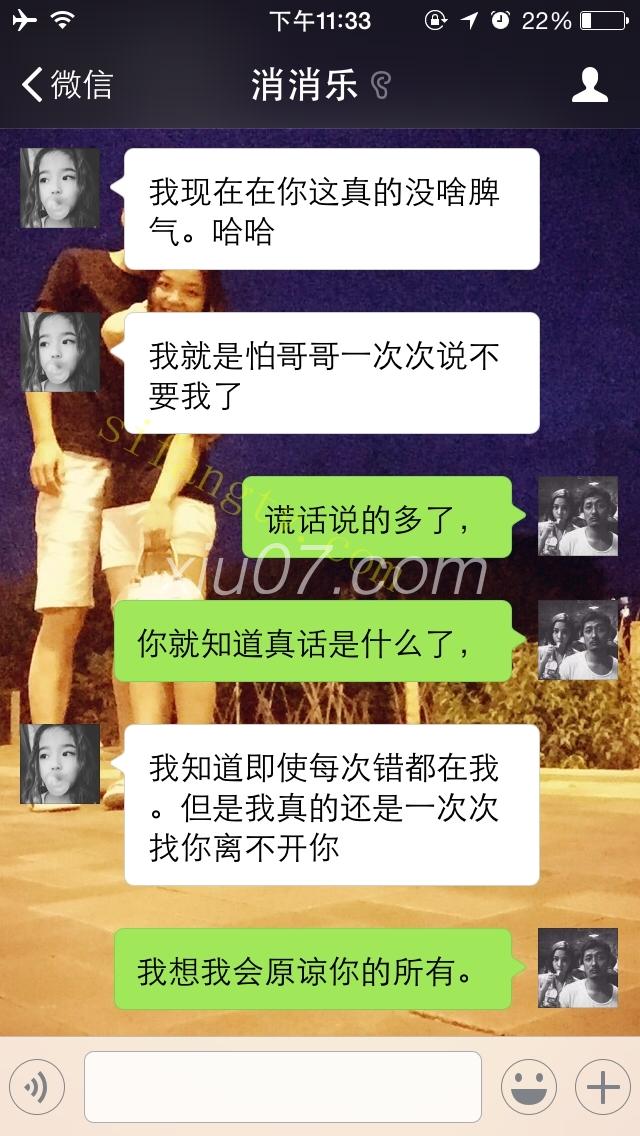This screenshot has height=1136, width=640.
Task: Focus the message text field
Action: pos(283,1086)
